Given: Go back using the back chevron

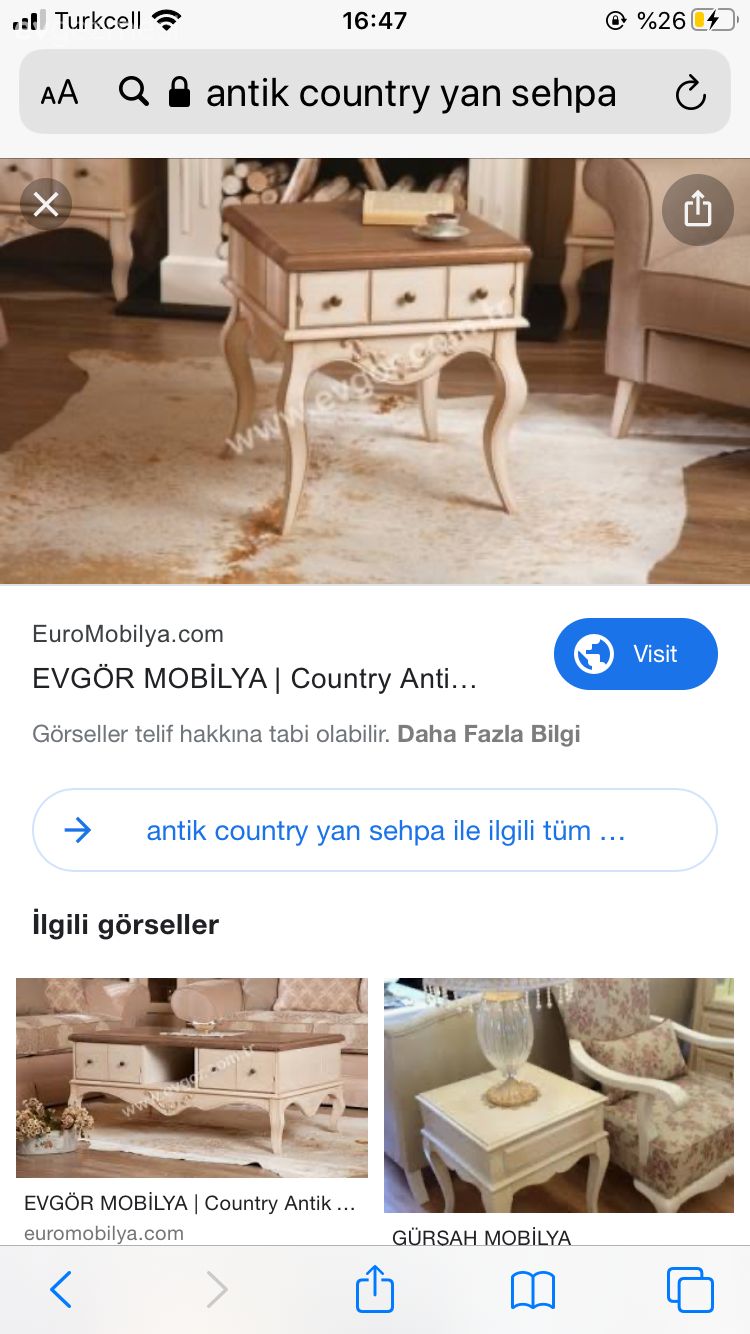Looking at the screenshot, I should point(61,1290).
